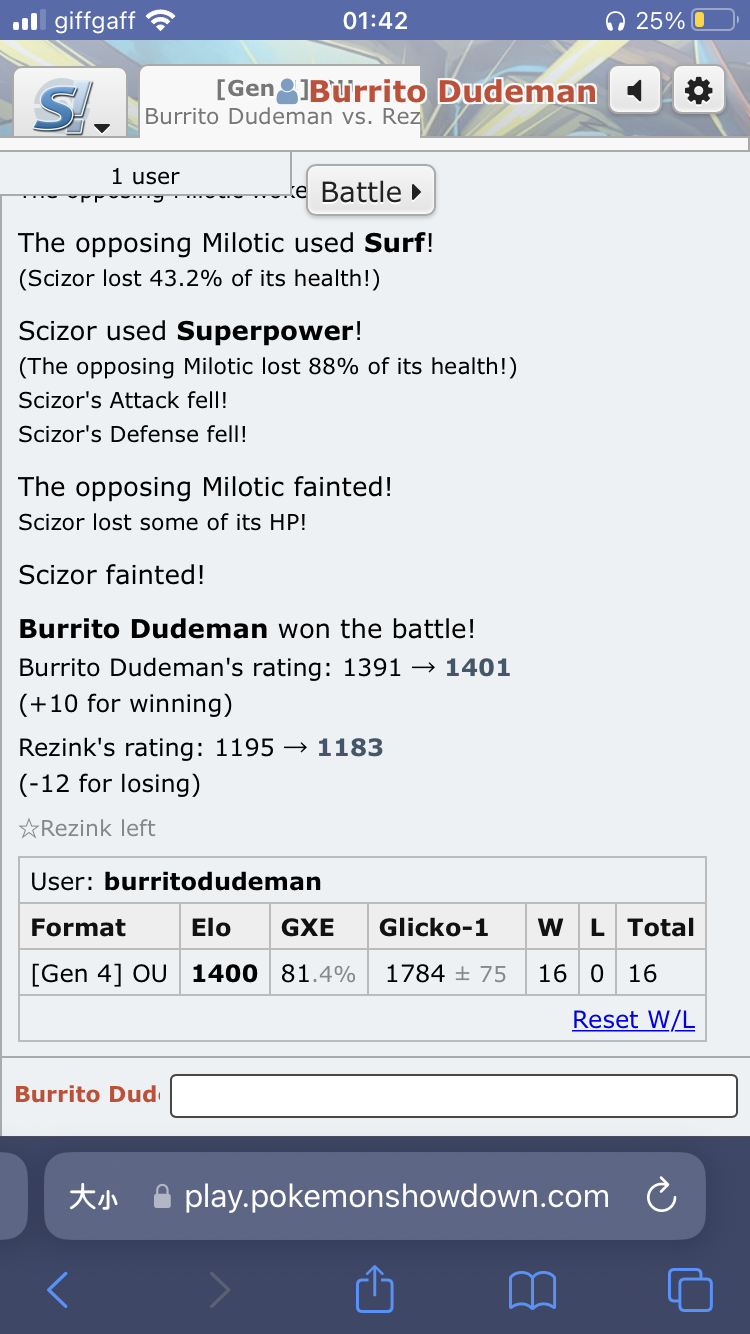Open Safari text size options
750x1334 pixels.
click(93, 1197)
